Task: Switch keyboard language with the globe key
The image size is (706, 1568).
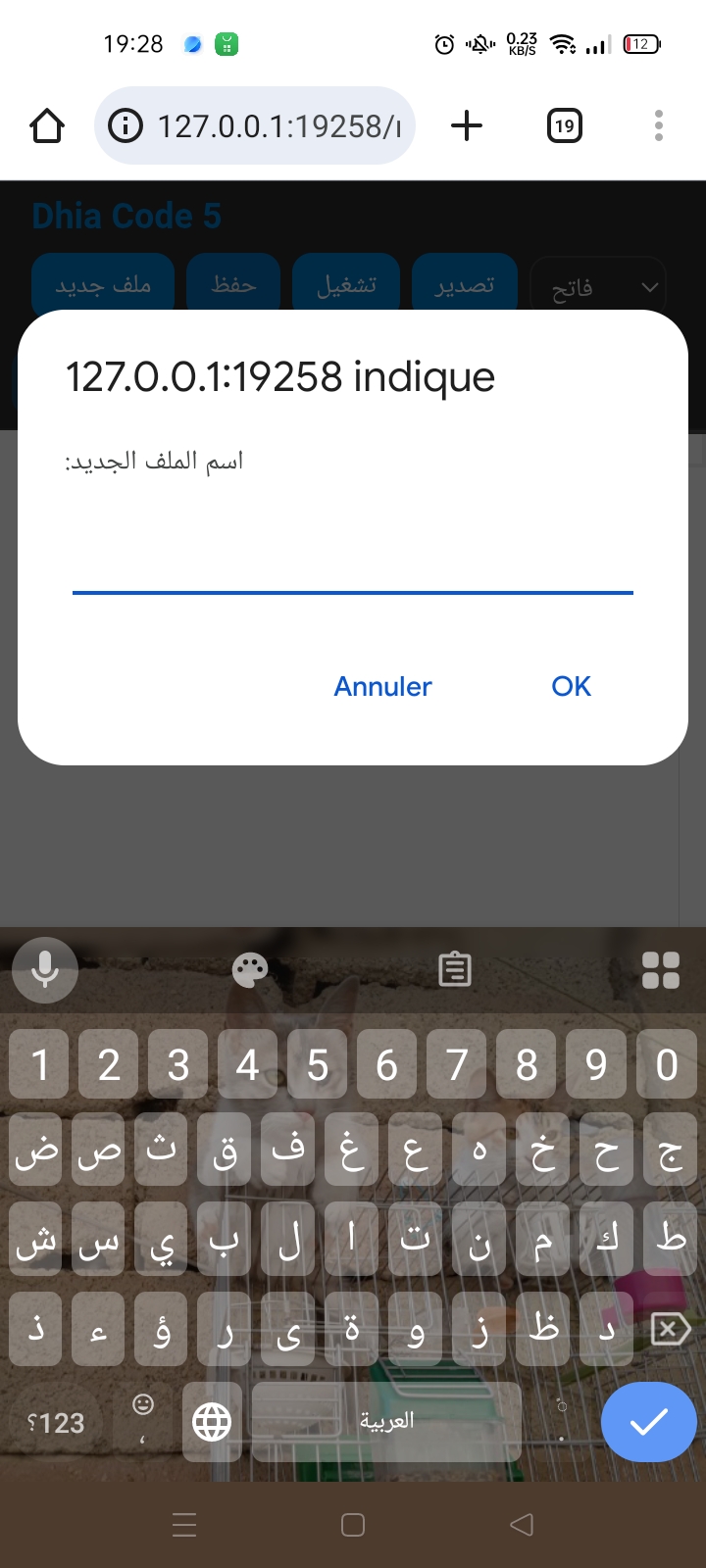Action: pos(212,1421)
